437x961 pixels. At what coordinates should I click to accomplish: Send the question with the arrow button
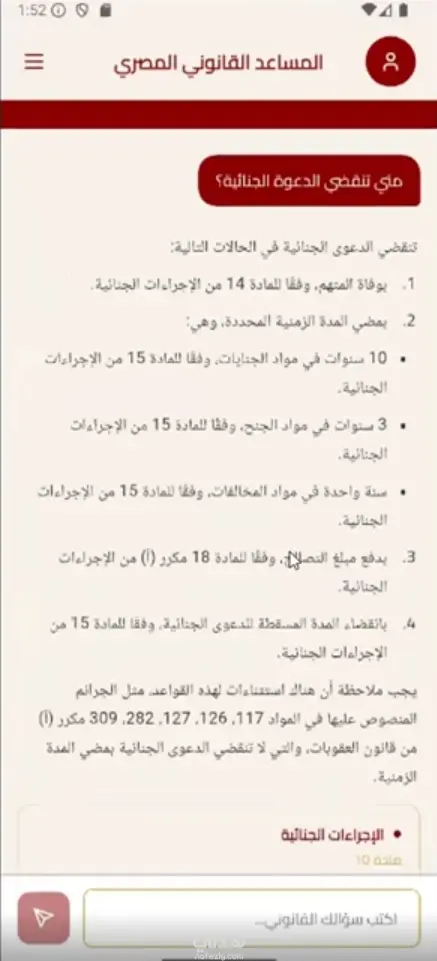coord(44,917)
